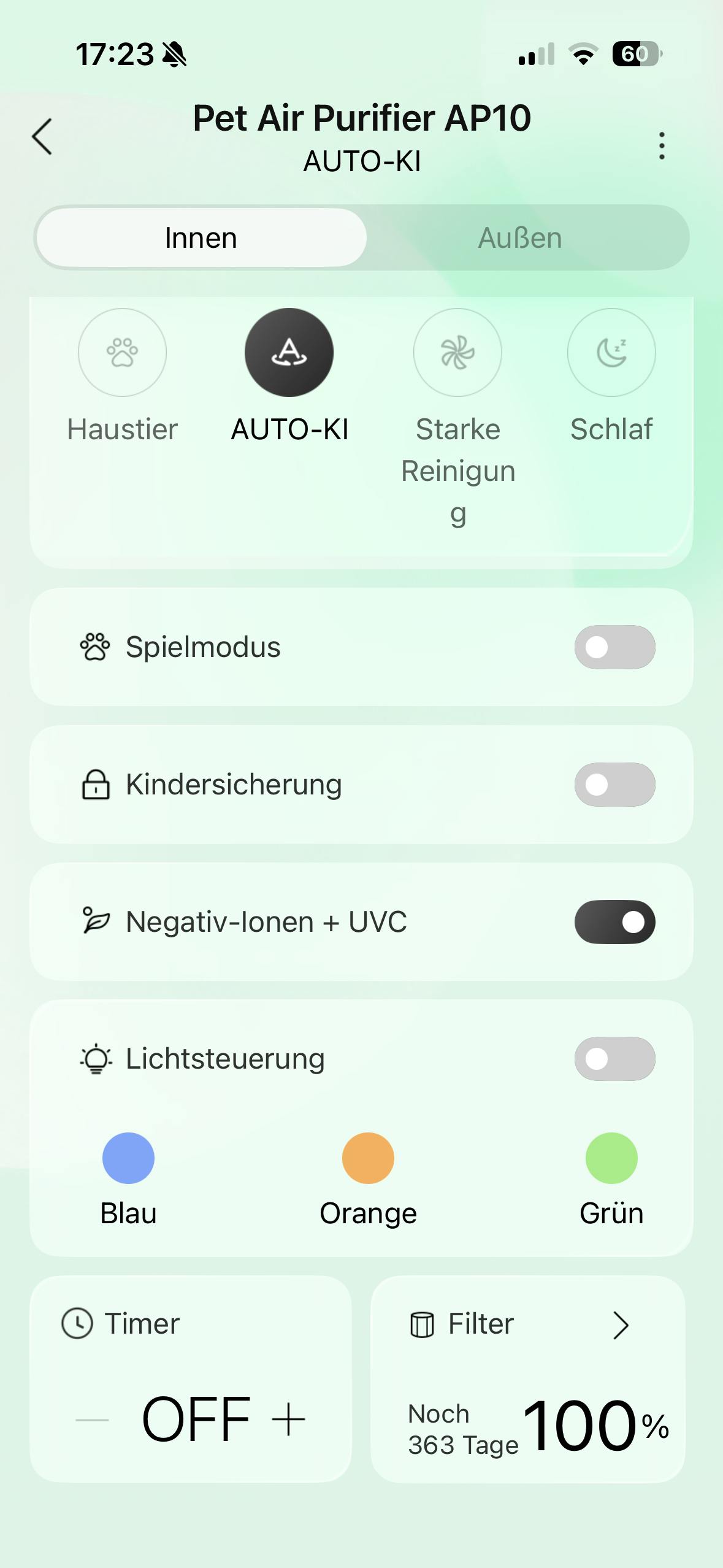Viewport: 723px width, 1568px height.
Task: Enable the Spielmodus switch
Action: coord(614,647)
